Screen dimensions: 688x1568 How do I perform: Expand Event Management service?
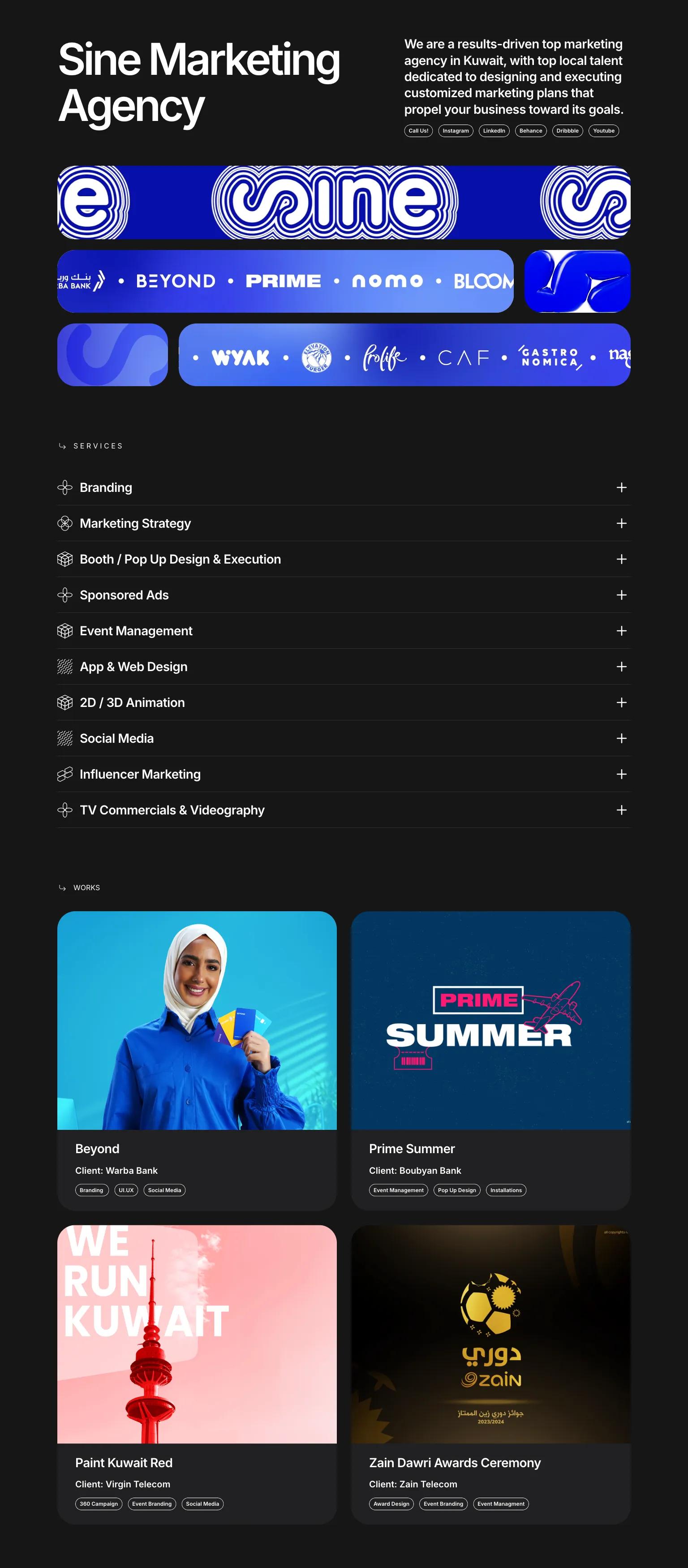click(621, 631)
